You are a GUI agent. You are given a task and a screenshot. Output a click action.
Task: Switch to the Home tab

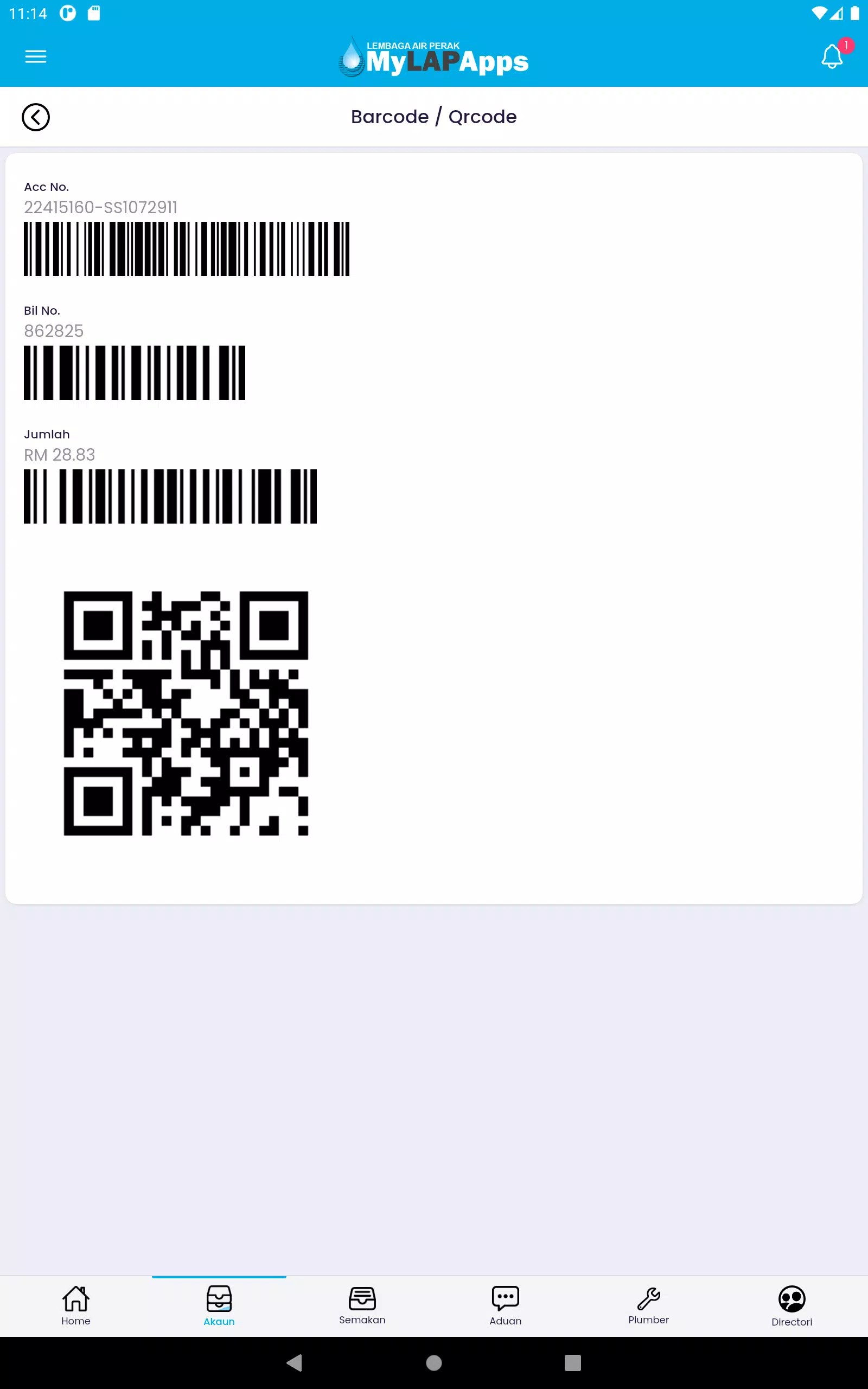click(x=76, y=1305)
